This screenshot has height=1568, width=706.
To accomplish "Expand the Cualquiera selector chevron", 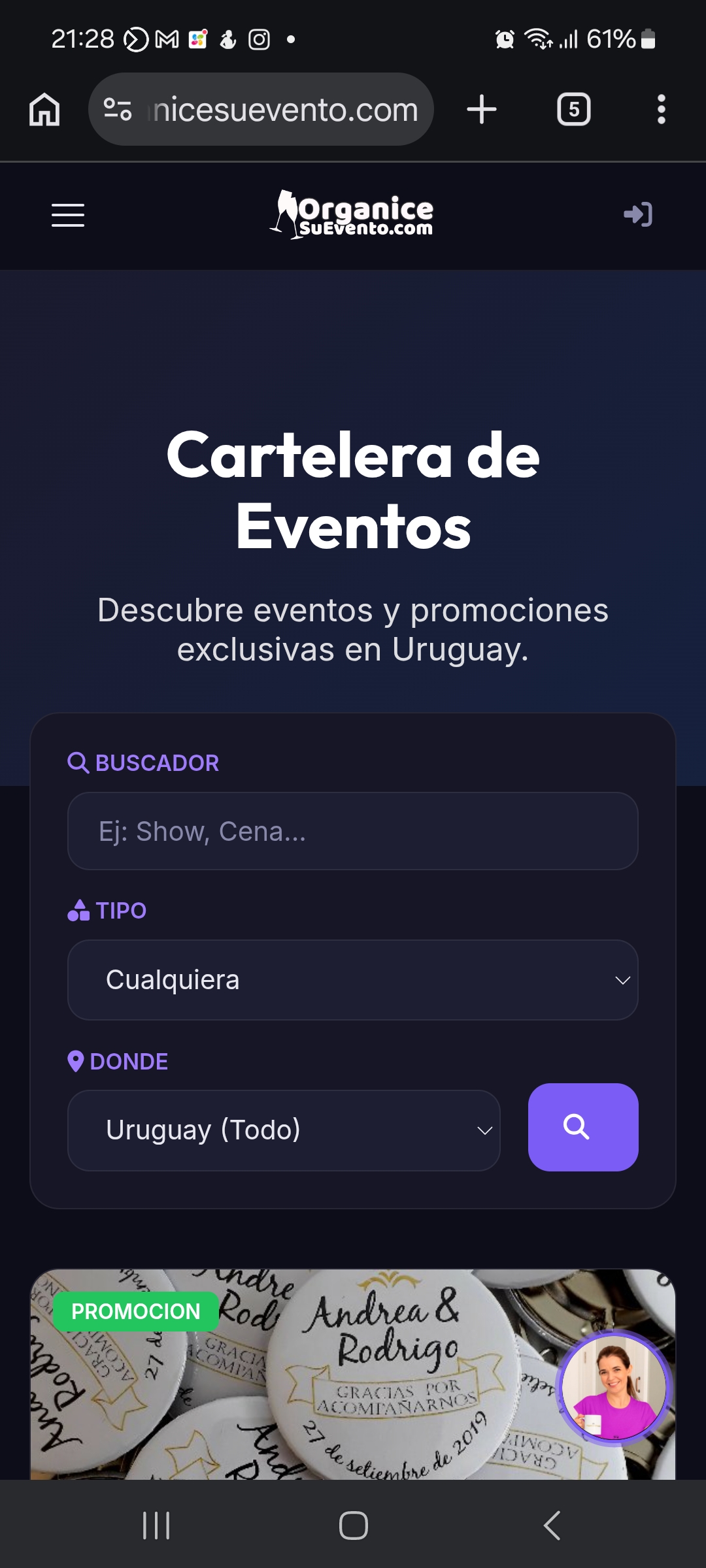I will [x=623, y=979].
